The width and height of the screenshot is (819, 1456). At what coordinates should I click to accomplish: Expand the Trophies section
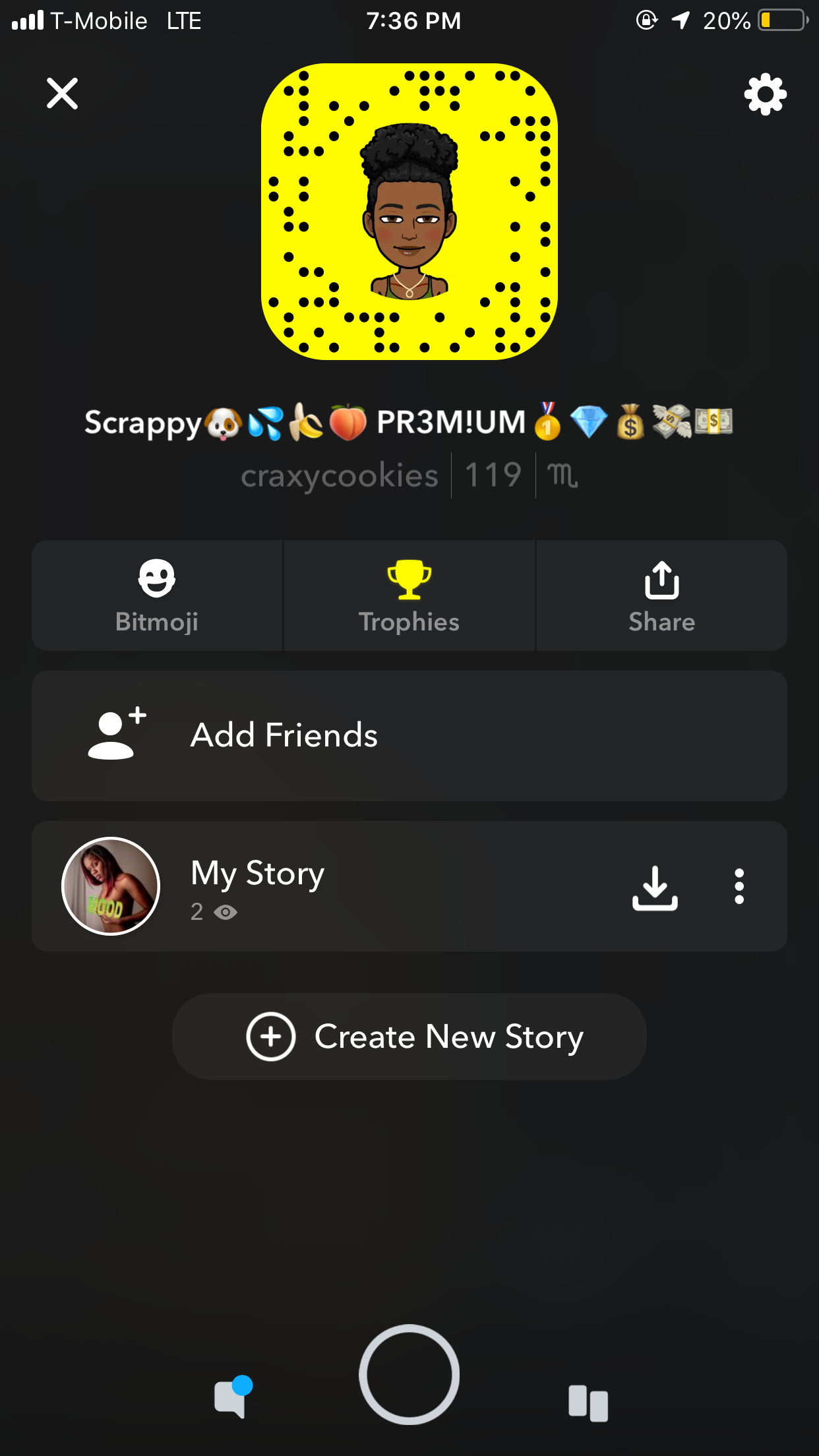pyautogui.click(x=408, y=595)
